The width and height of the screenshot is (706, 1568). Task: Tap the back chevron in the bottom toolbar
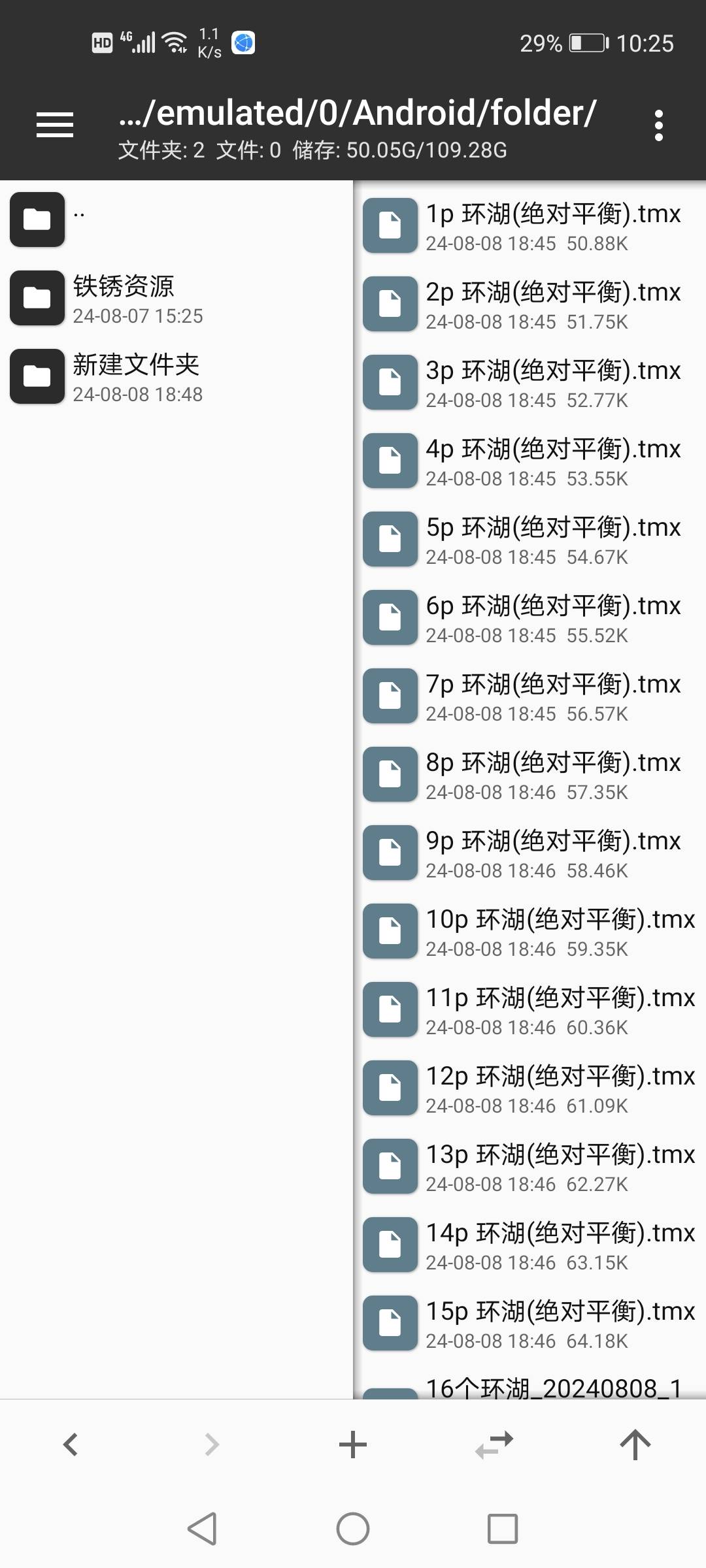tap(70, 1444)
